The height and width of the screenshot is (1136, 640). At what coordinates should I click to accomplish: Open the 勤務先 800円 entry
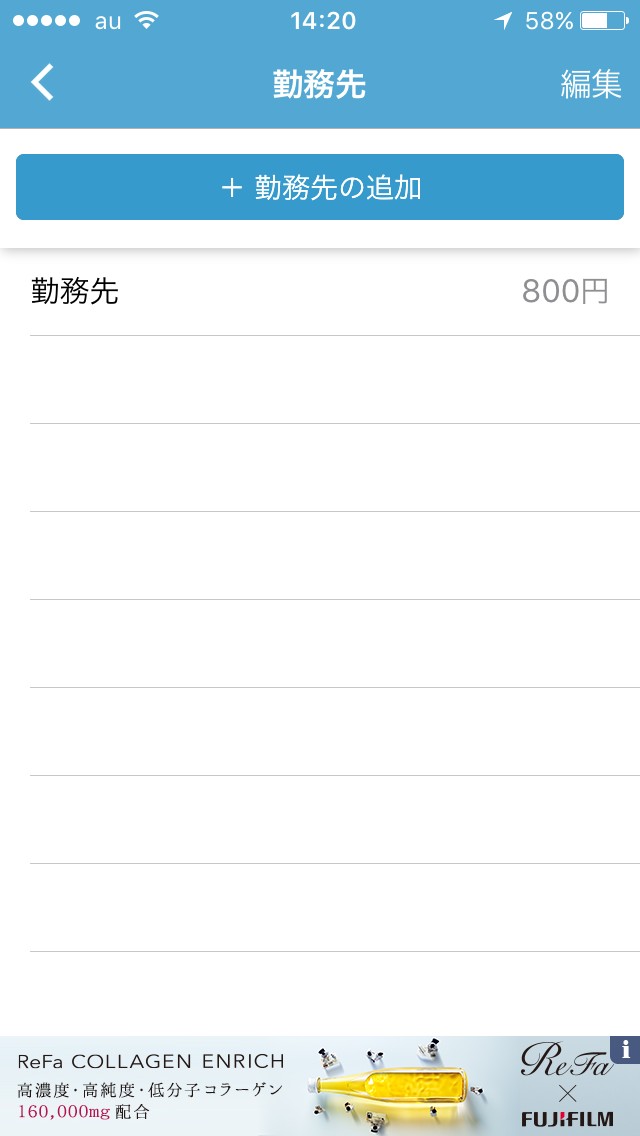pyautogui.click(x=320, y=292)
